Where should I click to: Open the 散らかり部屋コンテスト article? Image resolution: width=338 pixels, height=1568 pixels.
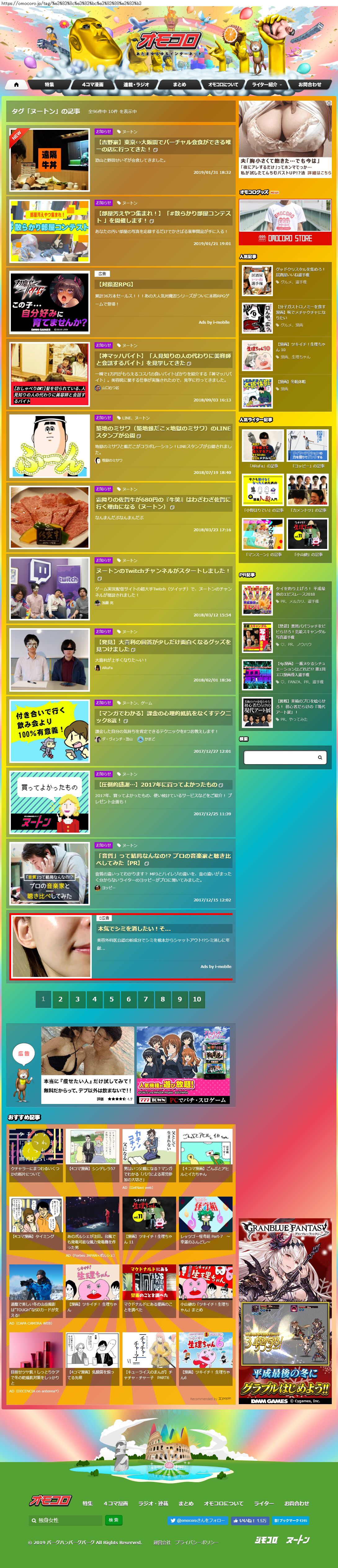[162, 217]
